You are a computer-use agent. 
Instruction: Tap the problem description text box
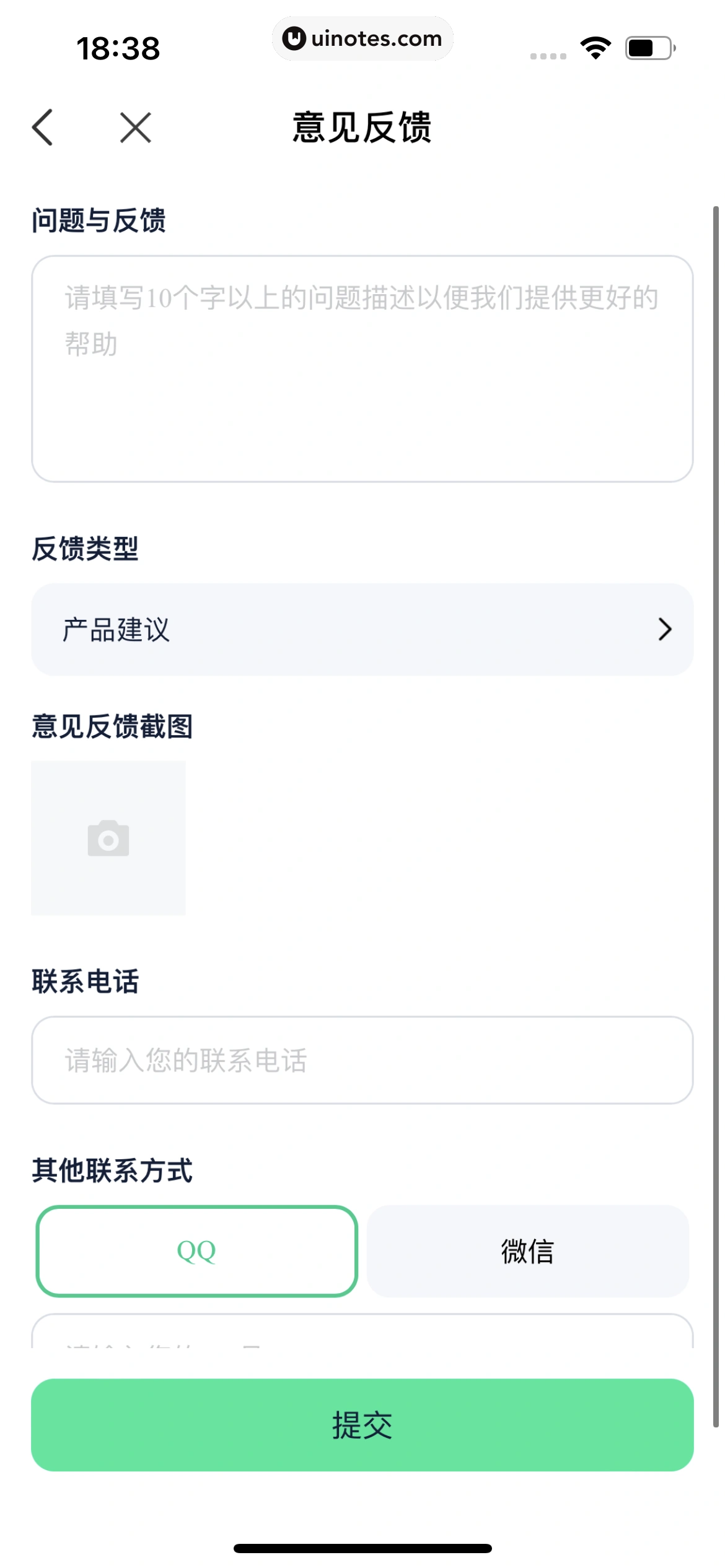(362, 369)
